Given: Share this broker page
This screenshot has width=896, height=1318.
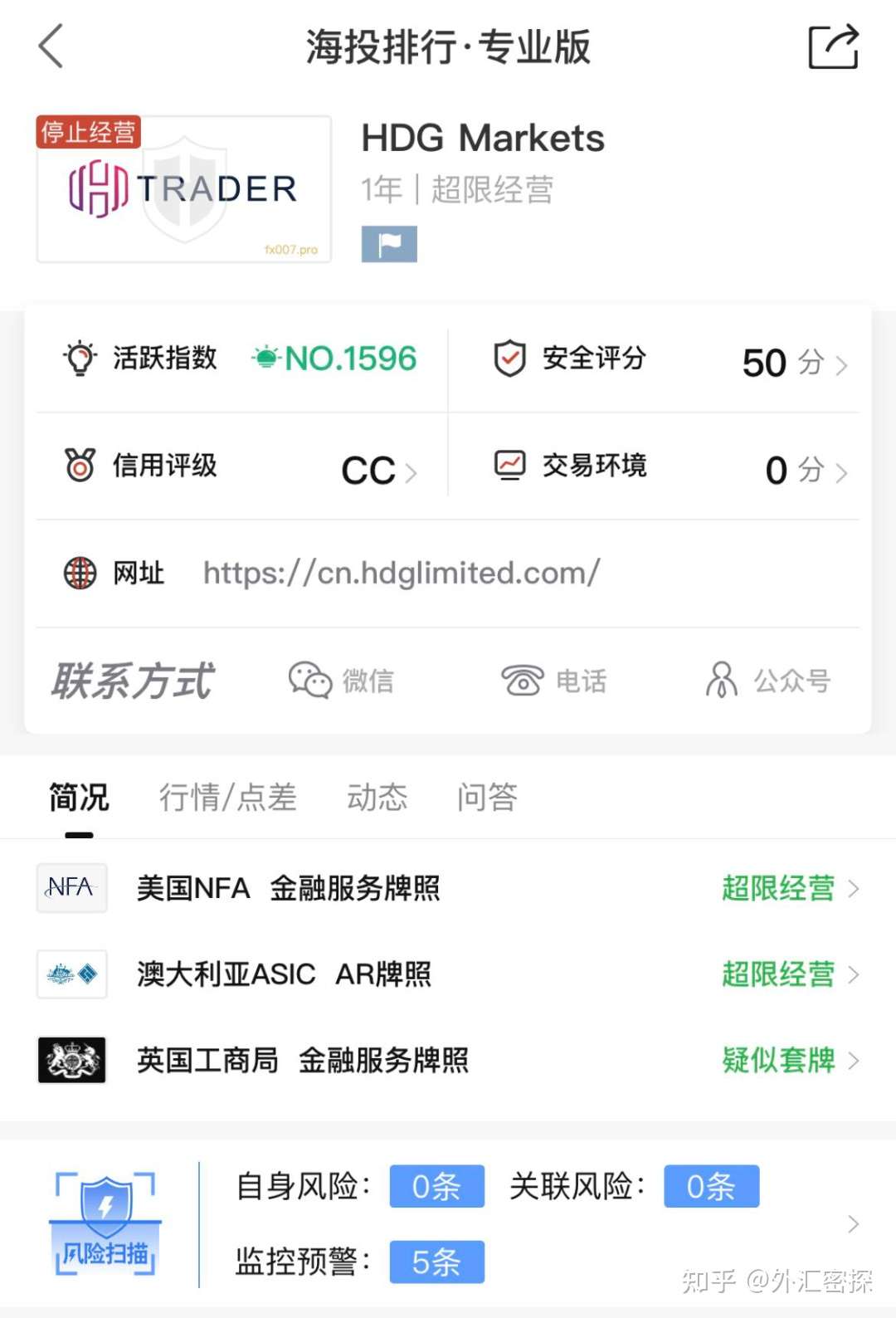Looking at the screenshot, I should point(833,46).
